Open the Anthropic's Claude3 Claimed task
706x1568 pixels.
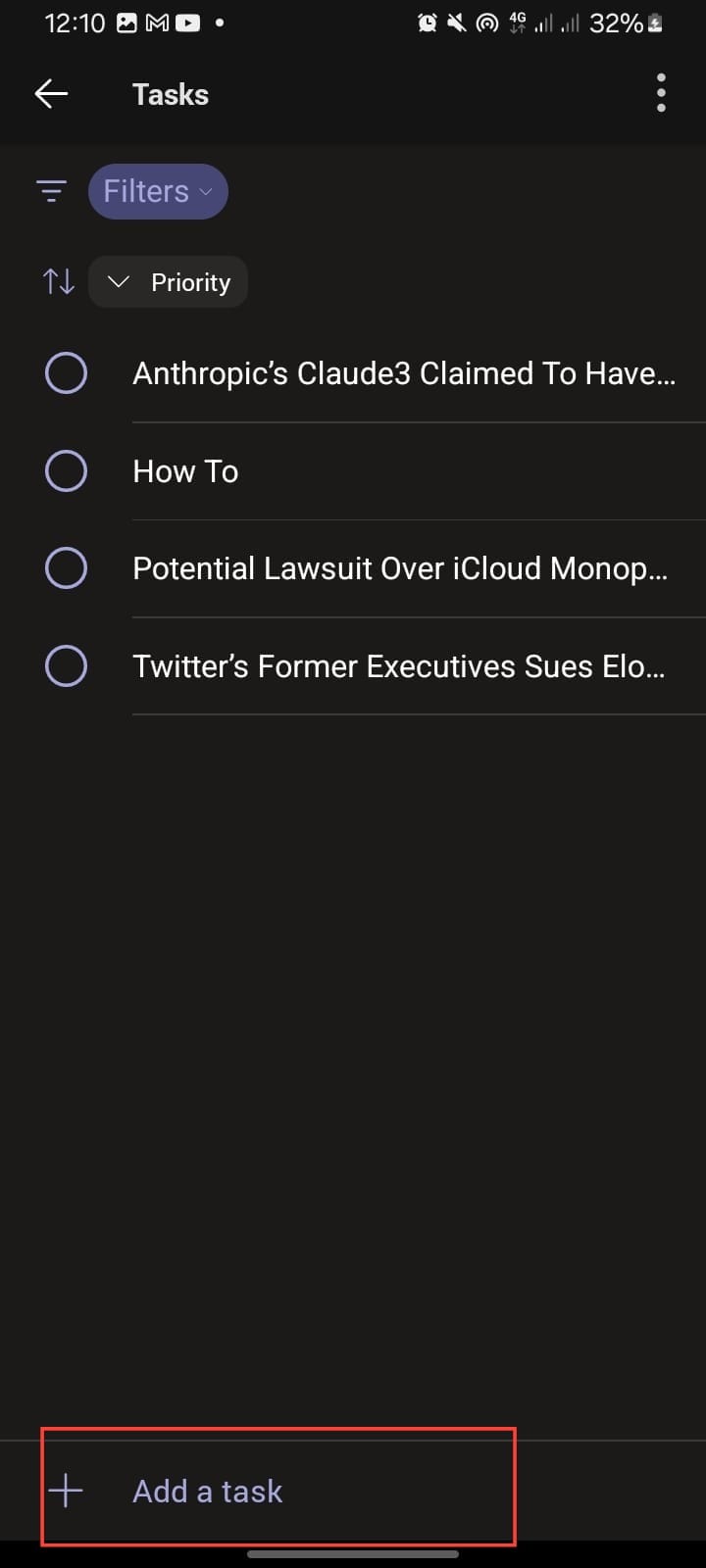tap(404, 373)
